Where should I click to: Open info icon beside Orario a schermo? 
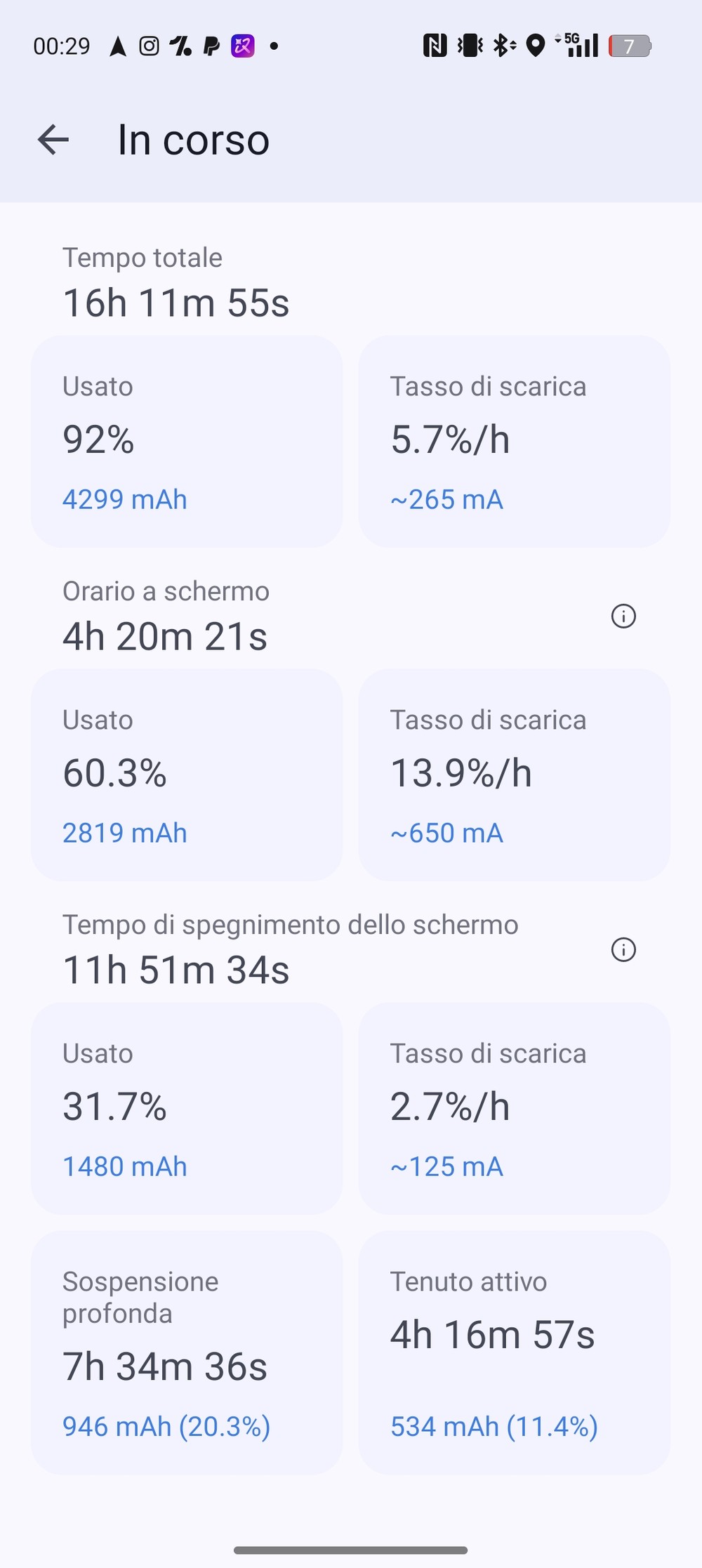point(623,616)
